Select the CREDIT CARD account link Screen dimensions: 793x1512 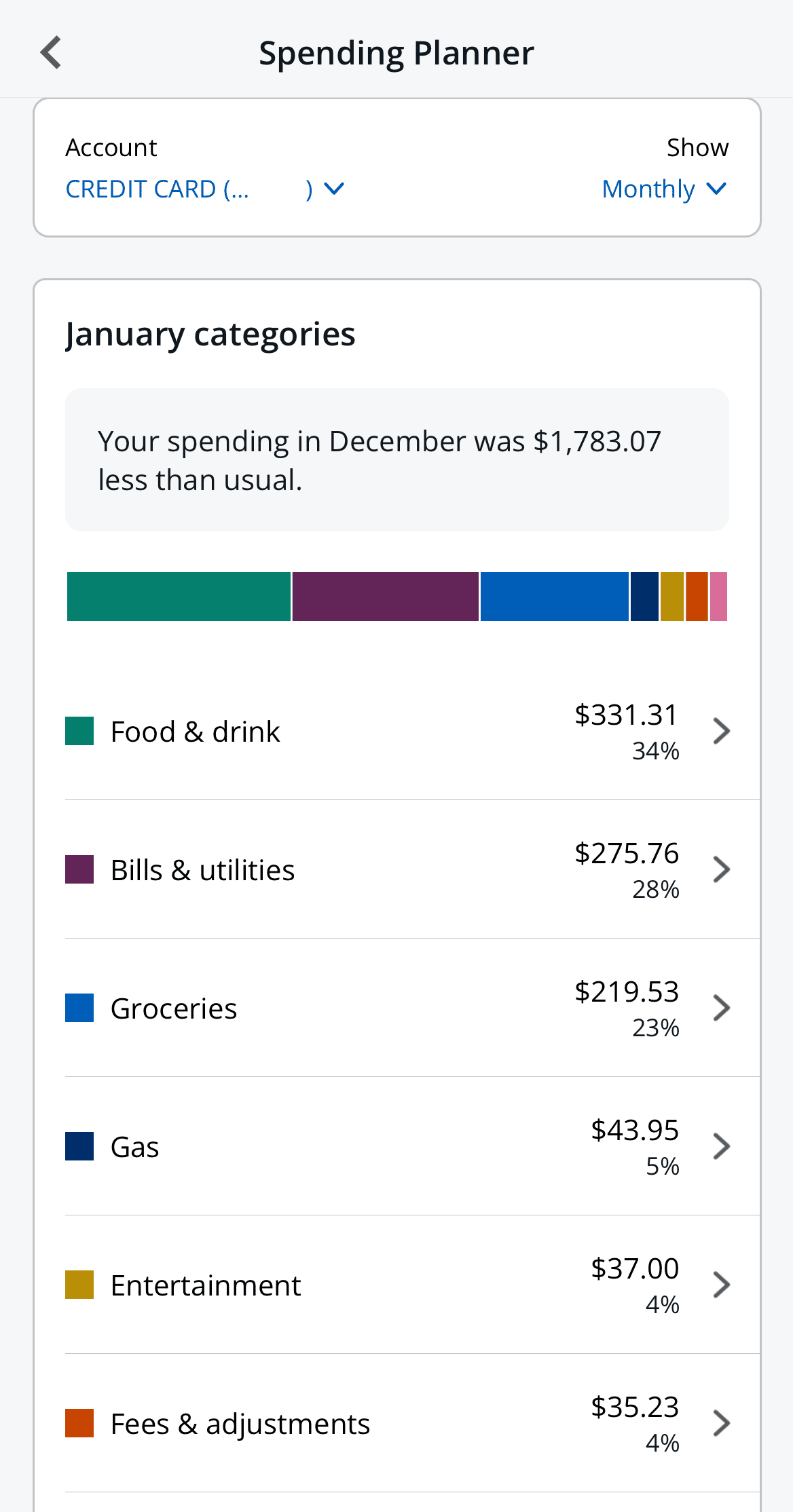(x=156, y=189)
